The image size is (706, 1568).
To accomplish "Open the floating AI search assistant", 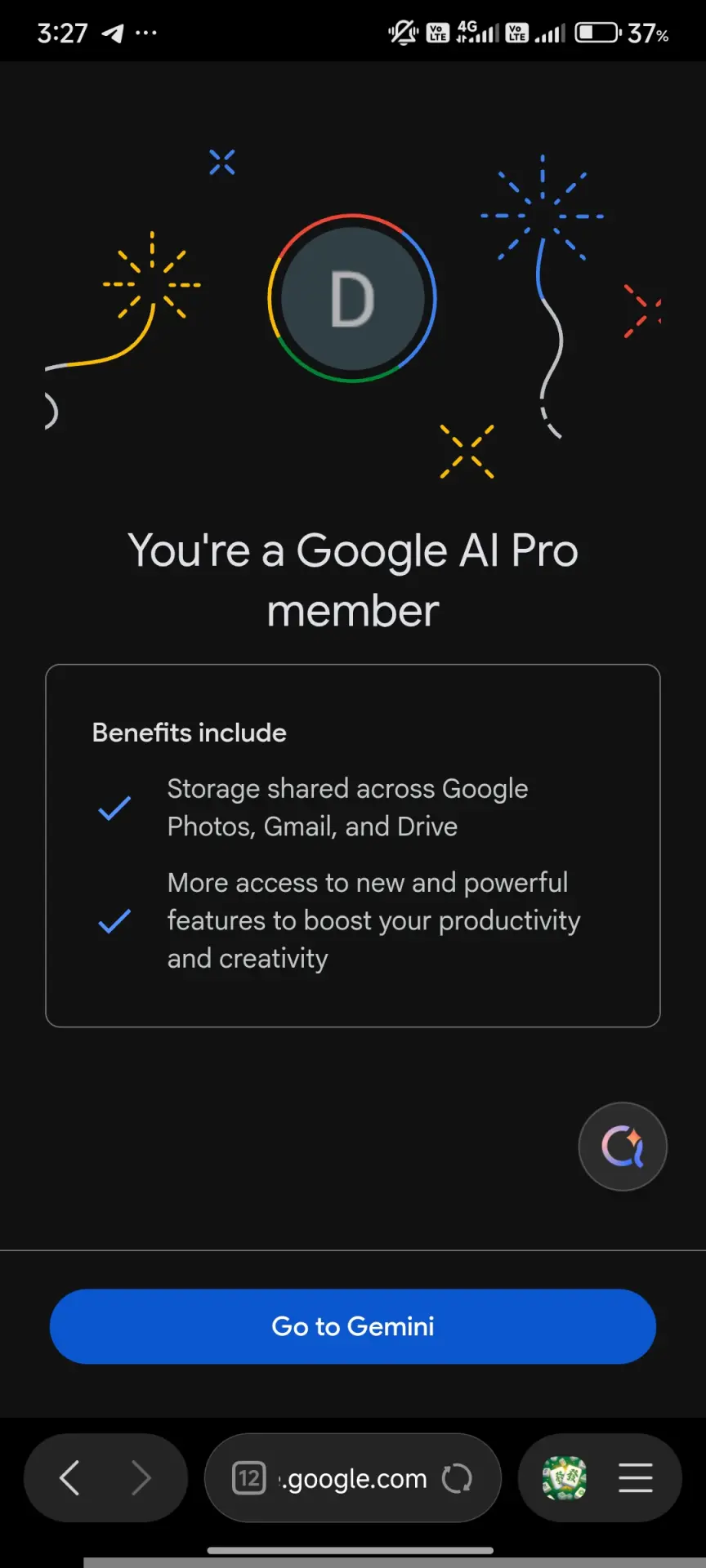I will pos(623,1147).
